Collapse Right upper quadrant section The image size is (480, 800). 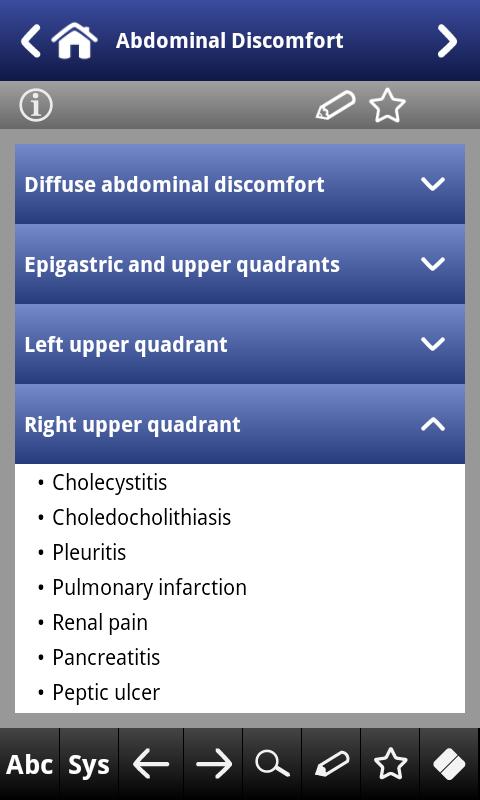[240, 424]
